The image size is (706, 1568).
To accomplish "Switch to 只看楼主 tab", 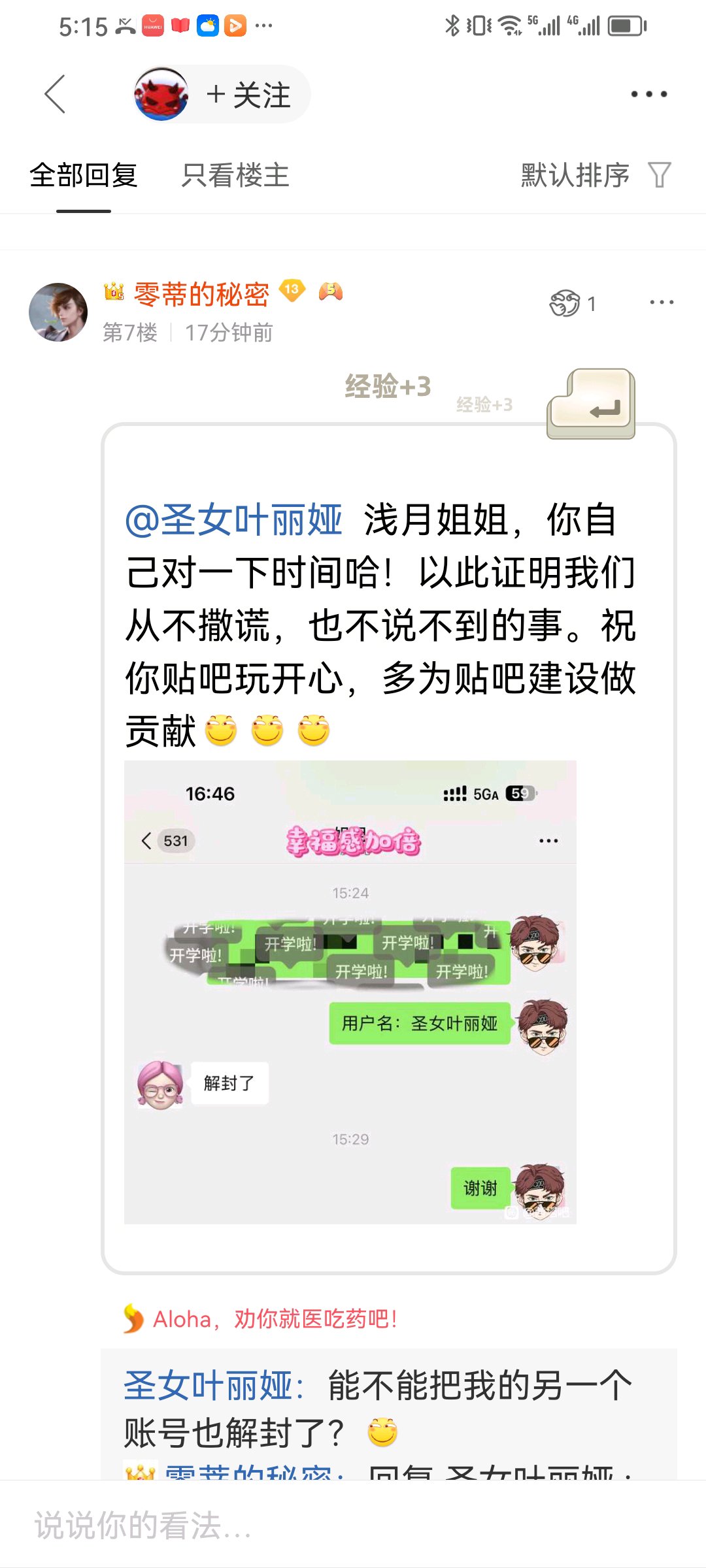I will (235, 175).
